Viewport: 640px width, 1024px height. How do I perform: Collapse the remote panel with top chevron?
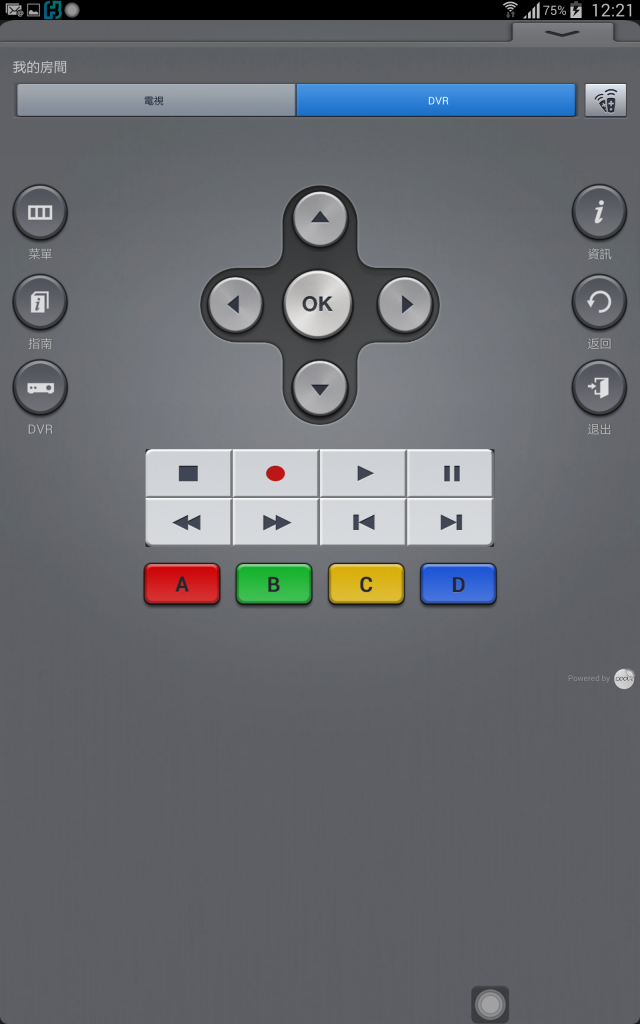pos(562,33)
